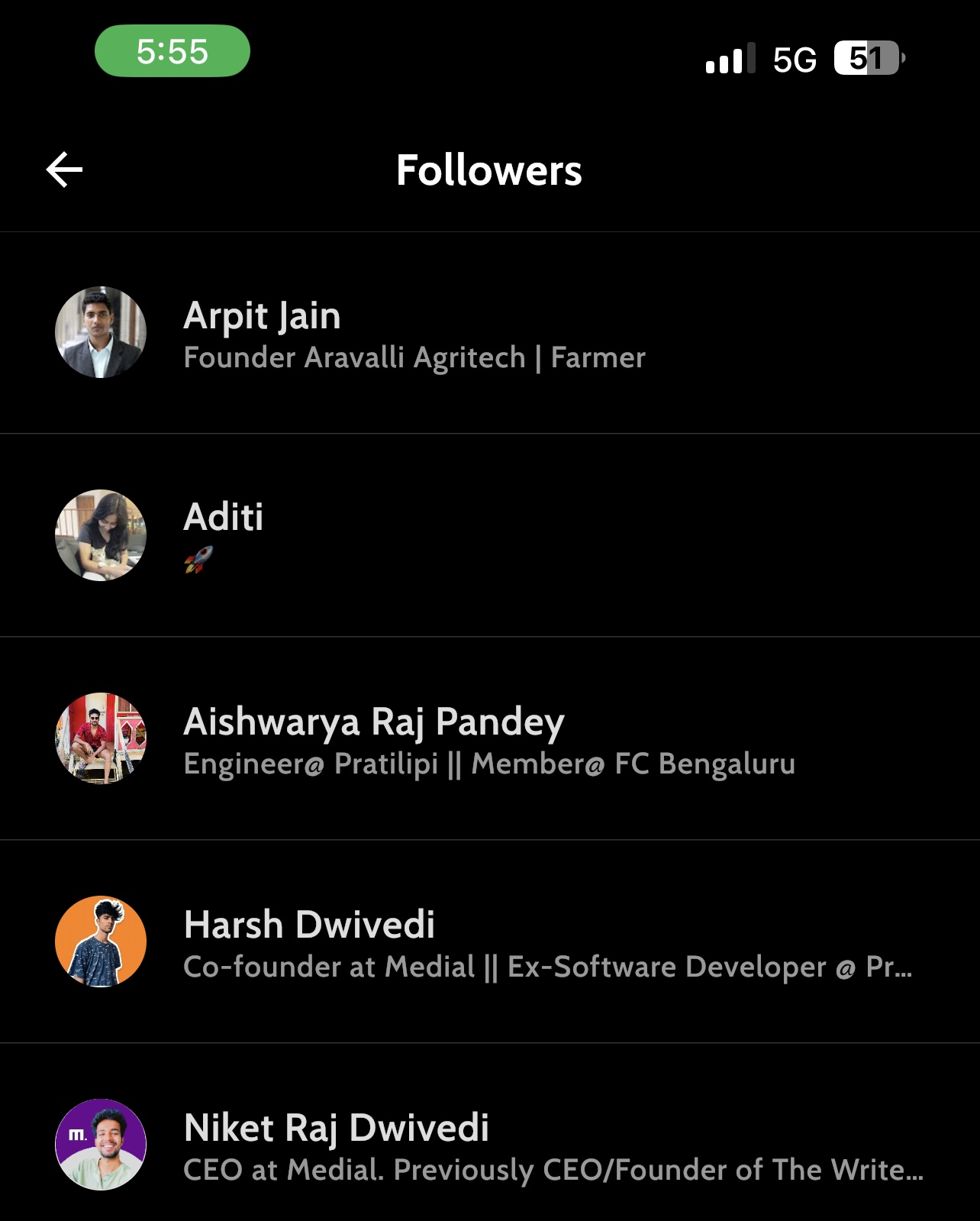Image resolution: width=980 pixels, height=1221 pixels.
Task: View Aishwarya Raj Pandey's profile
Action: pos(374,722)
